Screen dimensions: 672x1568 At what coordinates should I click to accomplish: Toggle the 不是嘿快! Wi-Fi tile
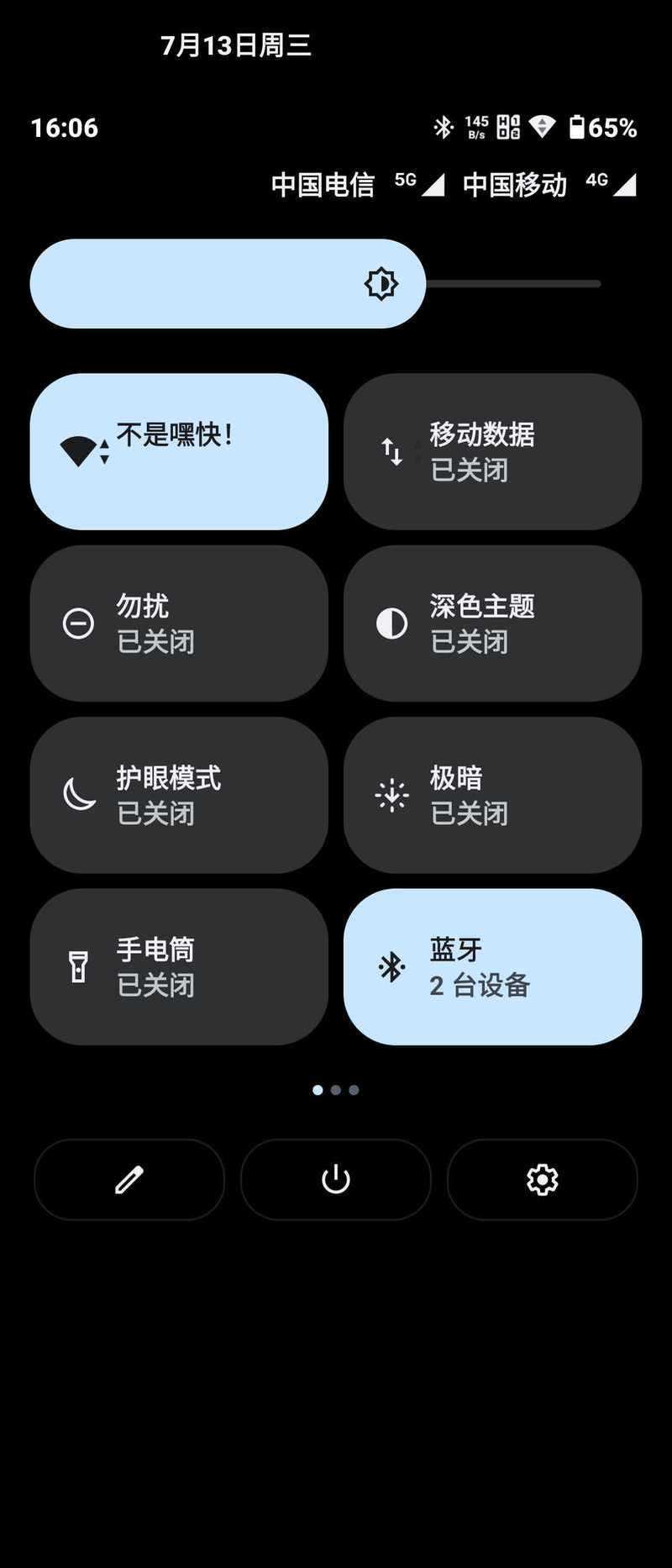point(179,452)
